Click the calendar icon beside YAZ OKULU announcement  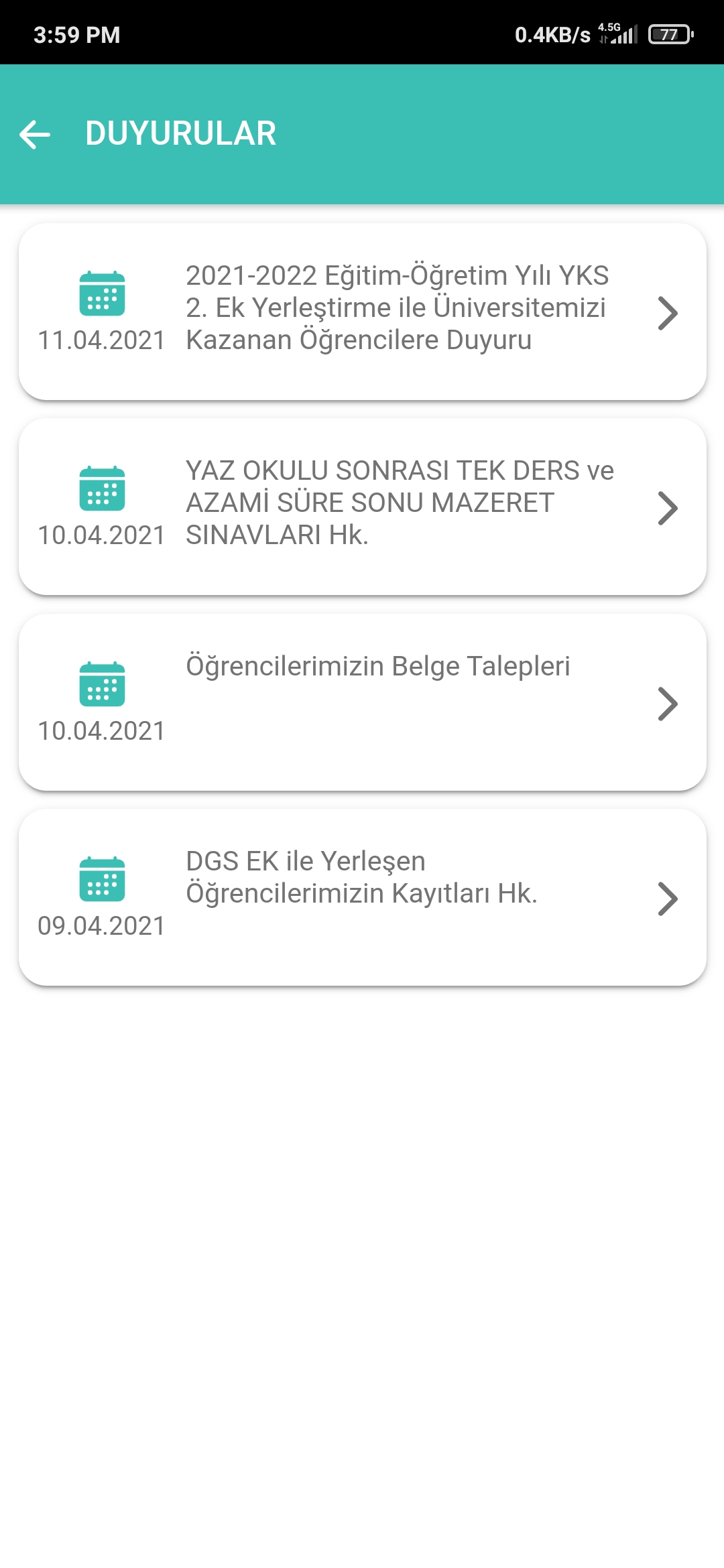pos(102,491)
